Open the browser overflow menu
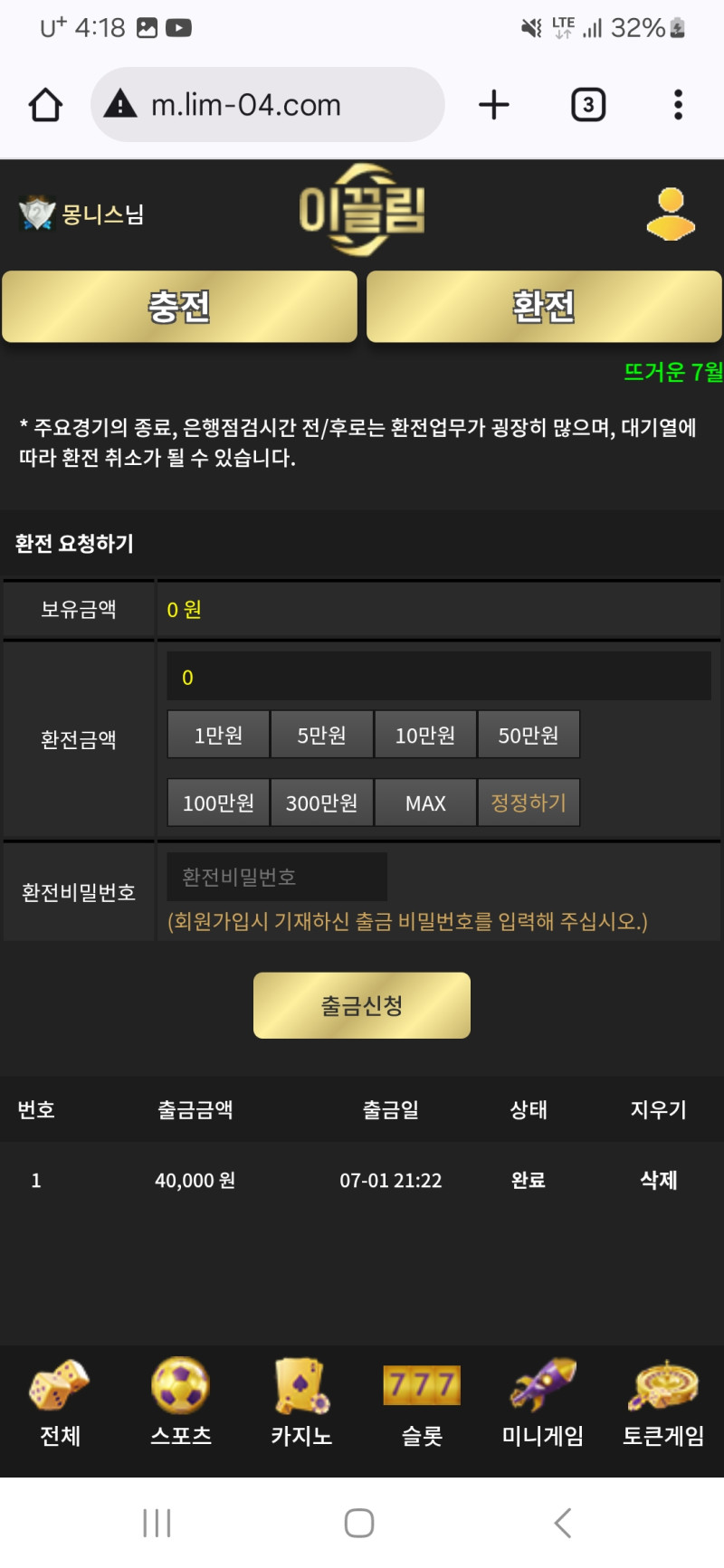Image resolution: width=724 pixels, height=1568 pixels. 678,105
